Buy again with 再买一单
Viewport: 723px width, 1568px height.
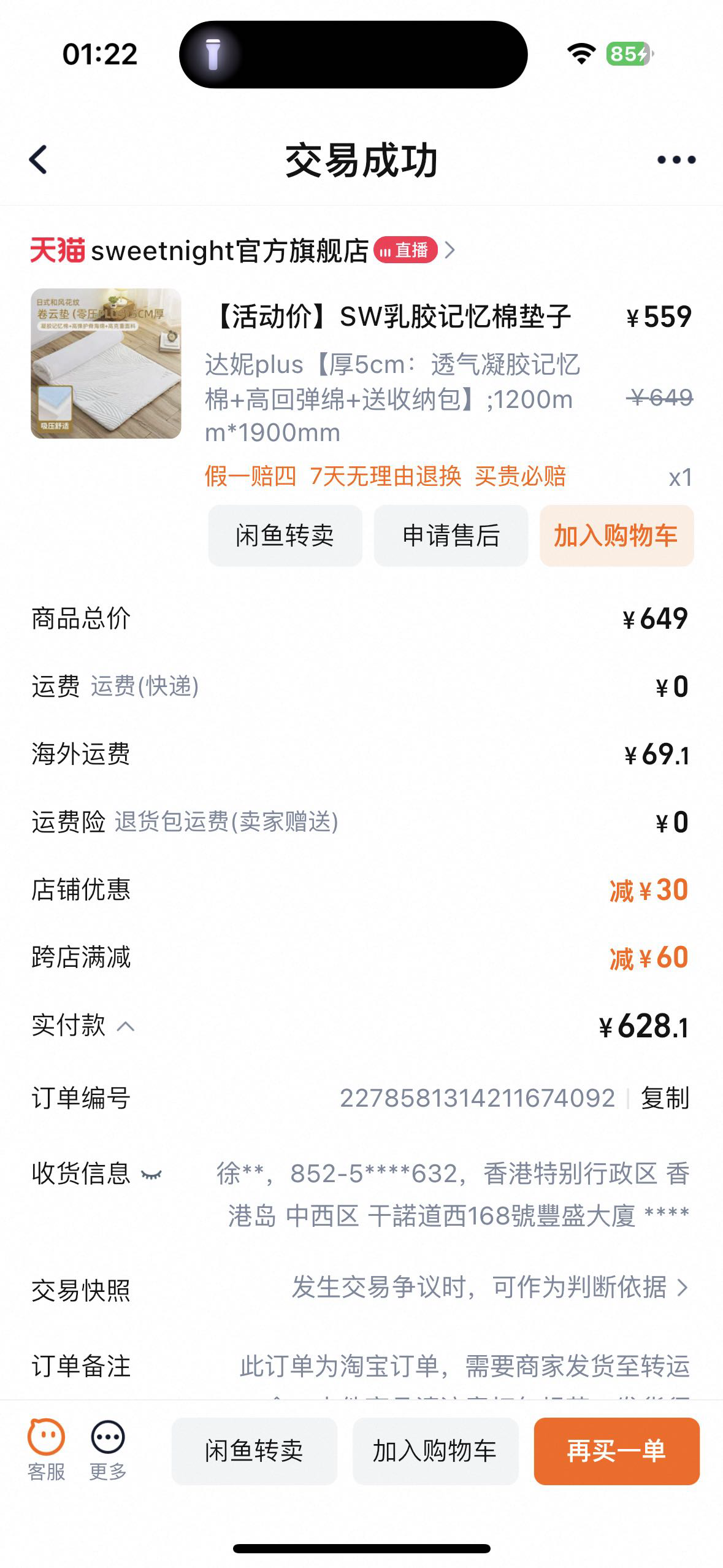click(x=616, y=1451)
